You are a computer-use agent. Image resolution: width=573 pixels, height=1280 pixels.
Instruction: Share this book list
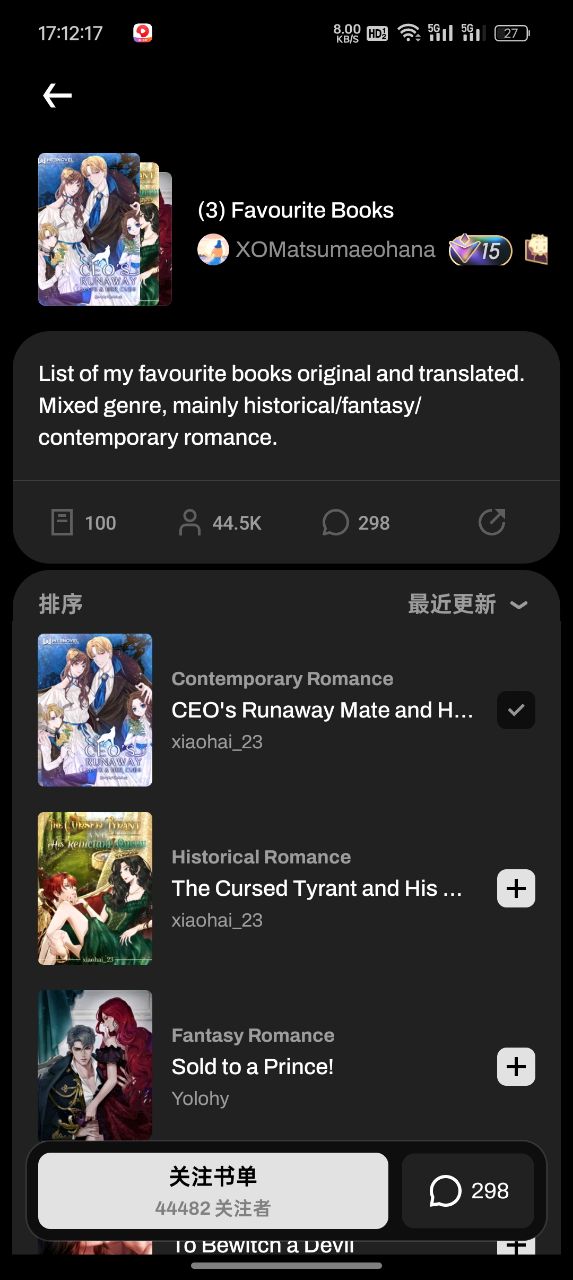click(492, 522)
